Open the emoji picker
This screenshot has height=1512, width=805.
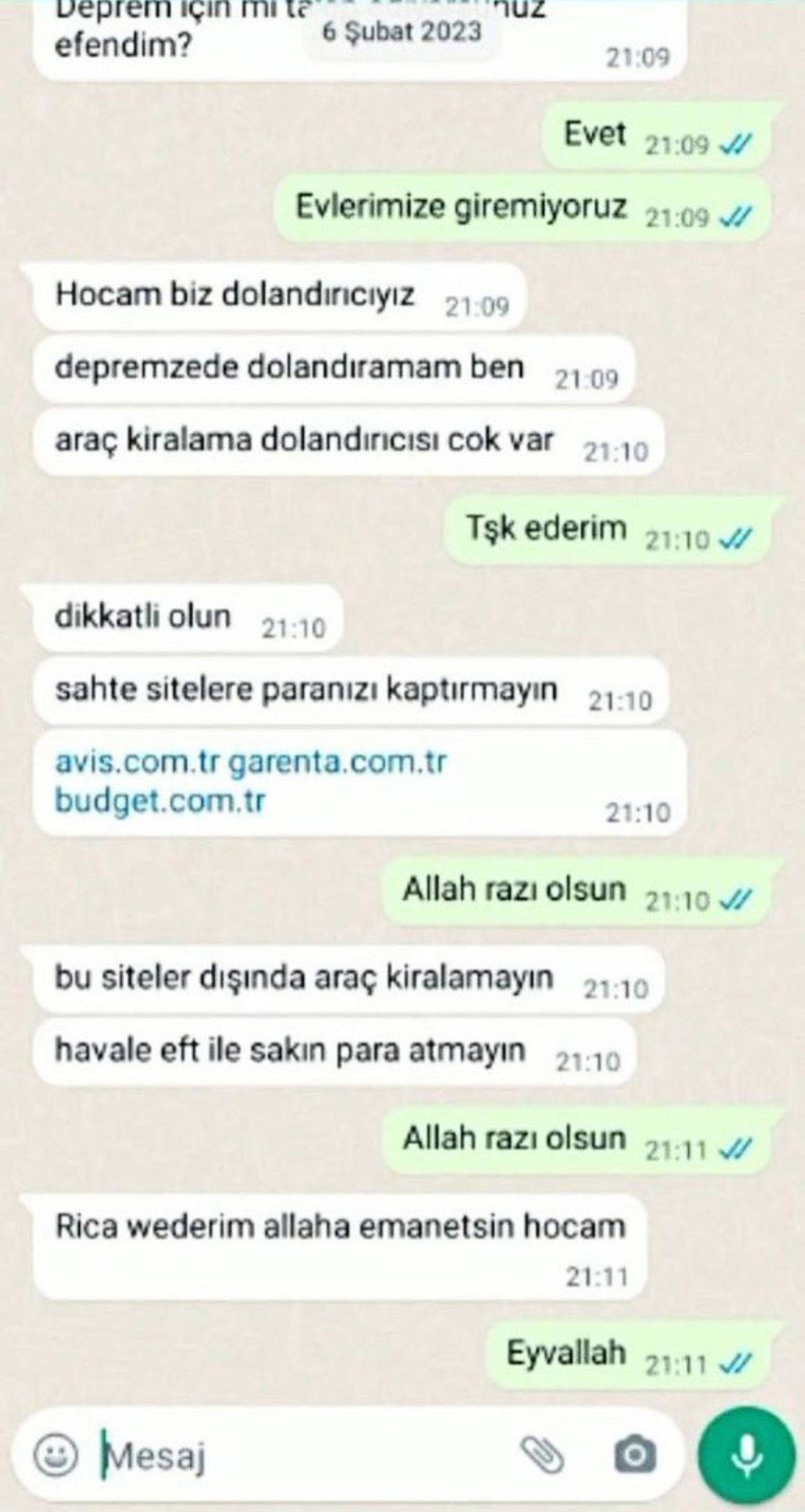[56, 1454]
